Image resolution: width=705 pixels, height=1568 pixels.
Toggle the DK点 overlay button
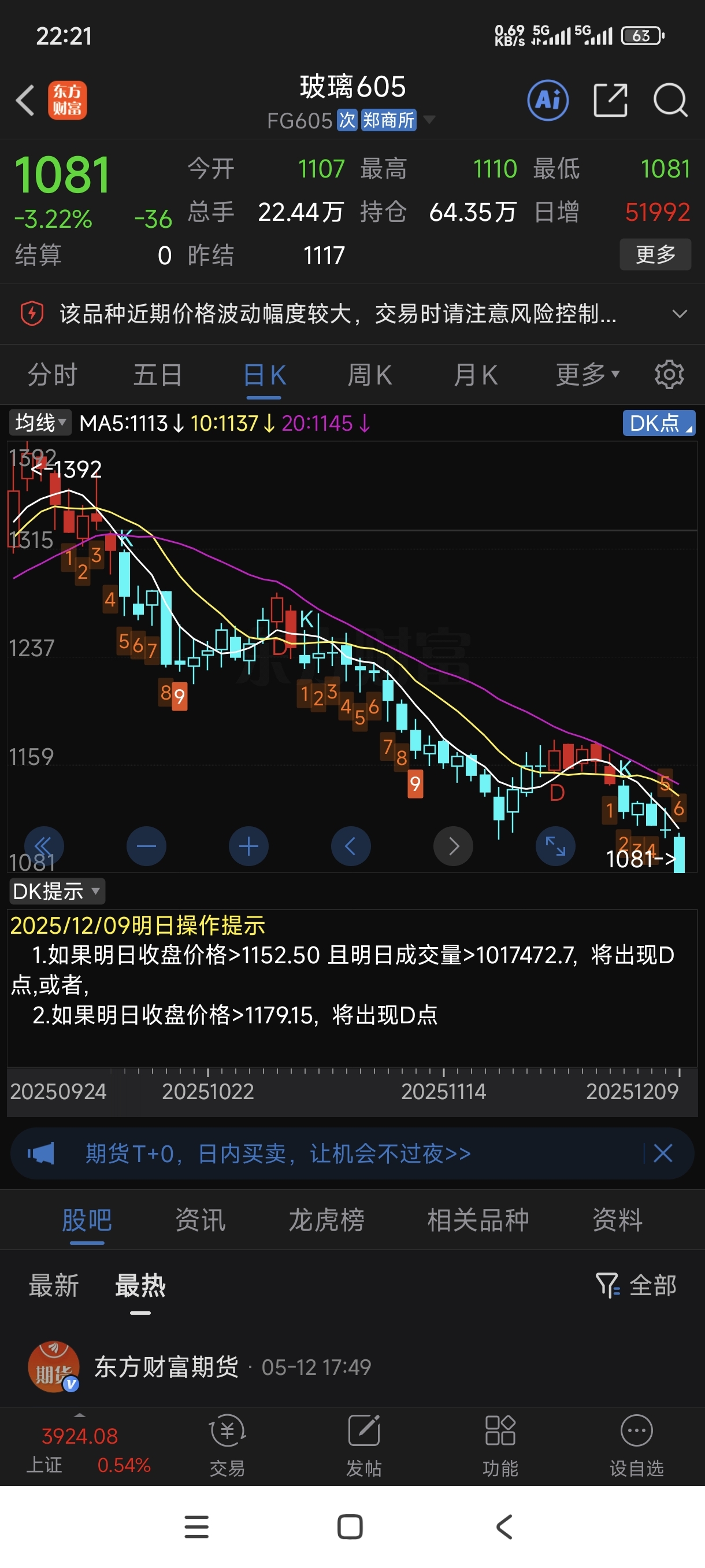pos(659,423)
